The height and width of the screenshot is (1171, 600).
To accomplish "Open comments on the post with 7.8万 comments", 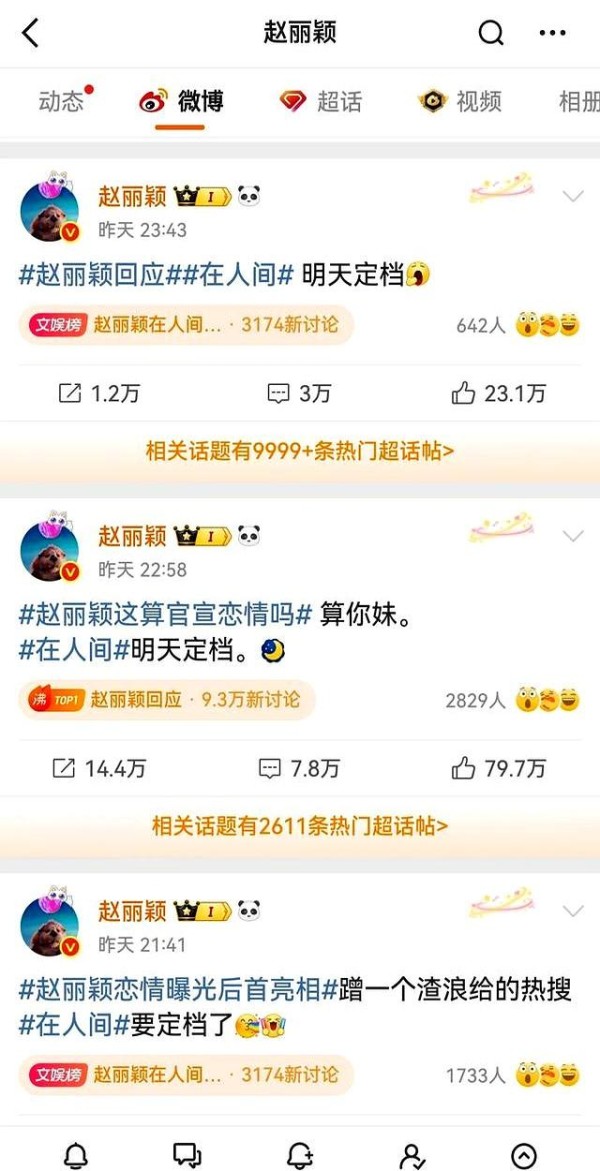I will tap(299, 768).
